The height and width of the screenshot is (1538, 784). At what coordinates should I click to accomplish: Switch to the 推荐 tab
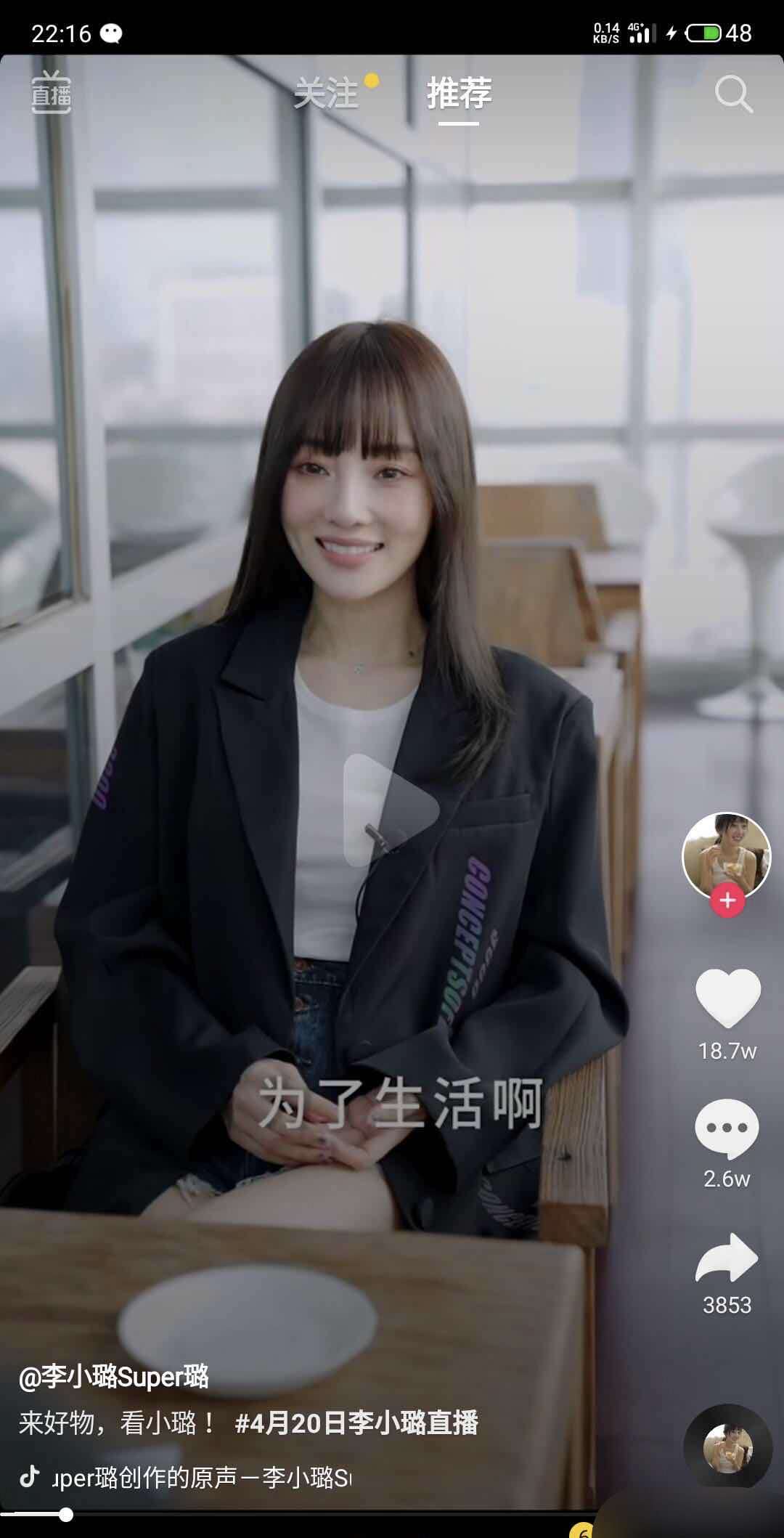[x=459, y=94]
